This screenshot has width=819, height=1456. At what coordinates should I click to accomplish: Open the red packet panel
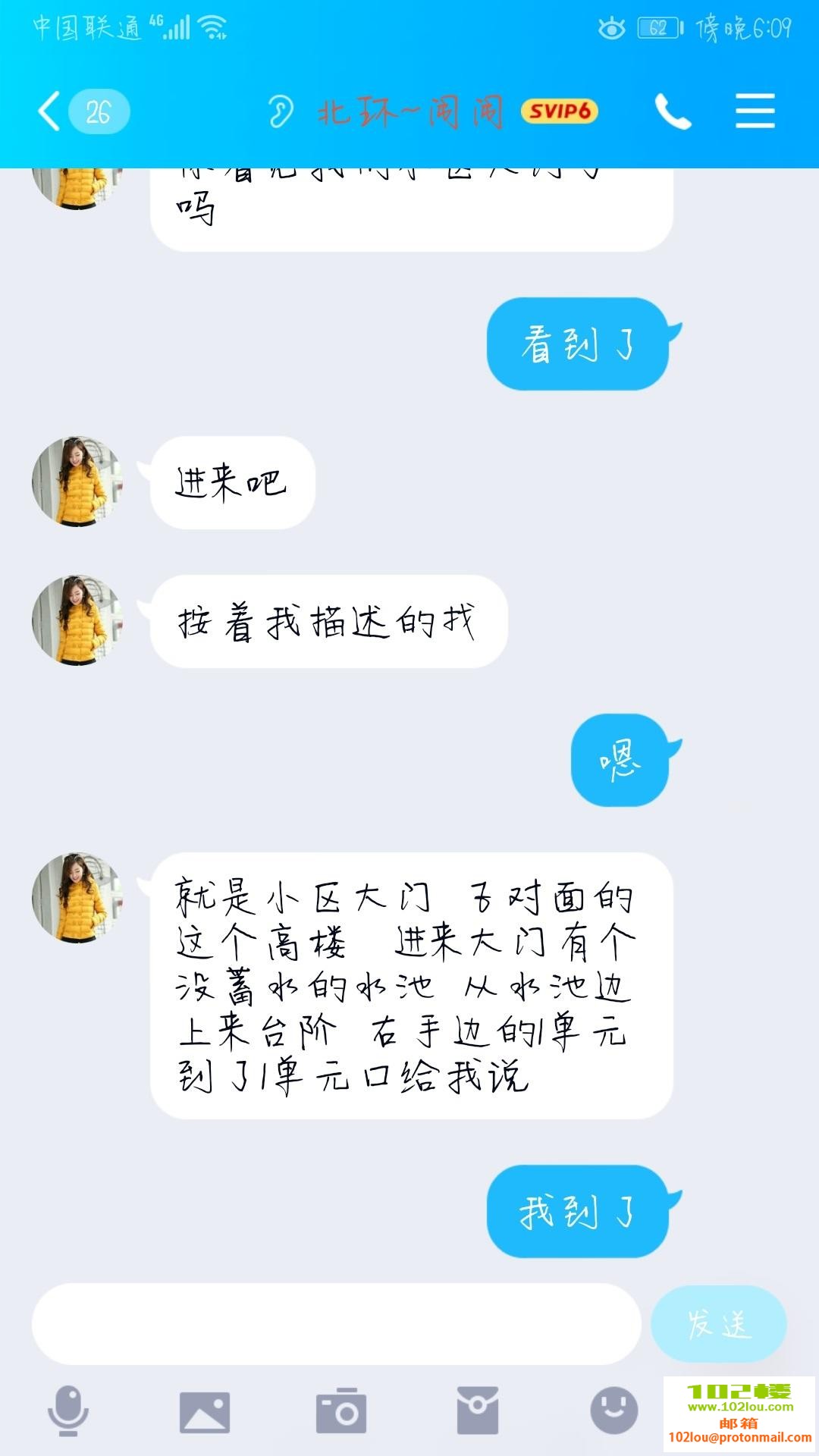[x=478, y=1409]
